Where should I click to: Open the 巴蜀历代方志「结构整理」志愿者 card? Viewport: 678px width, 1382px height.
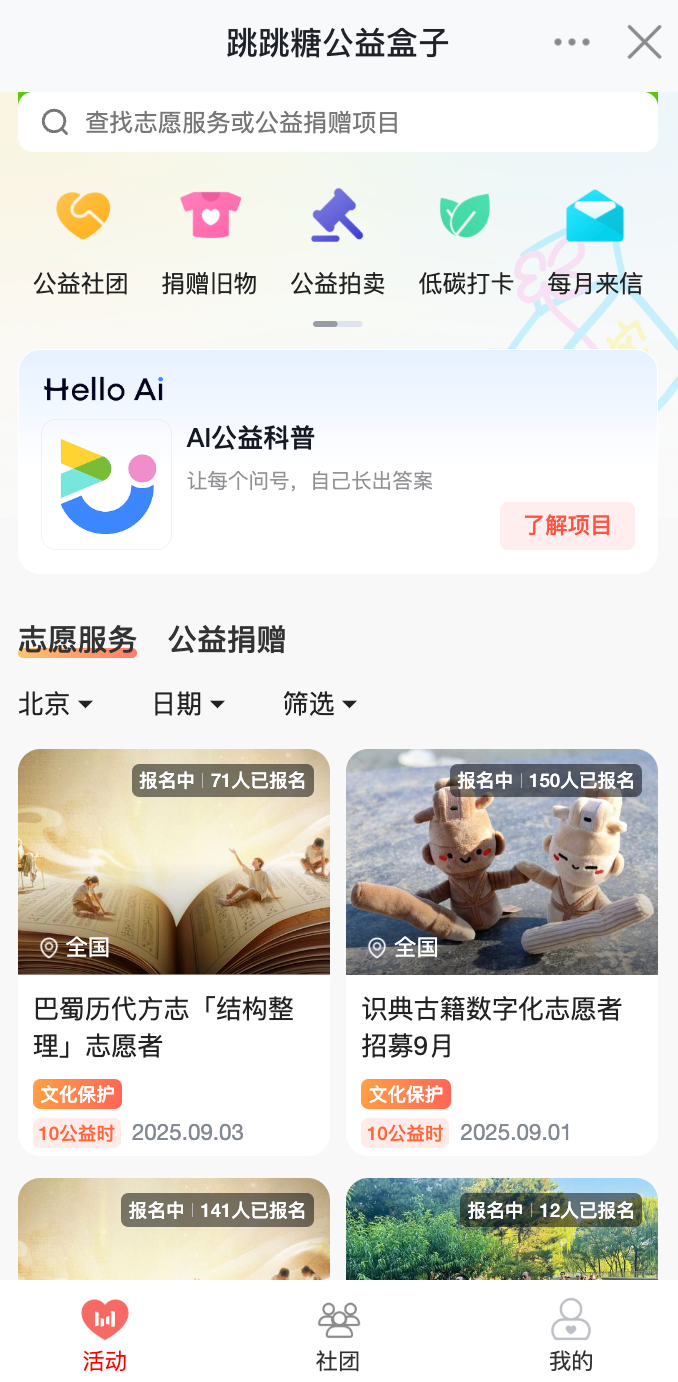tap(174, 950)
